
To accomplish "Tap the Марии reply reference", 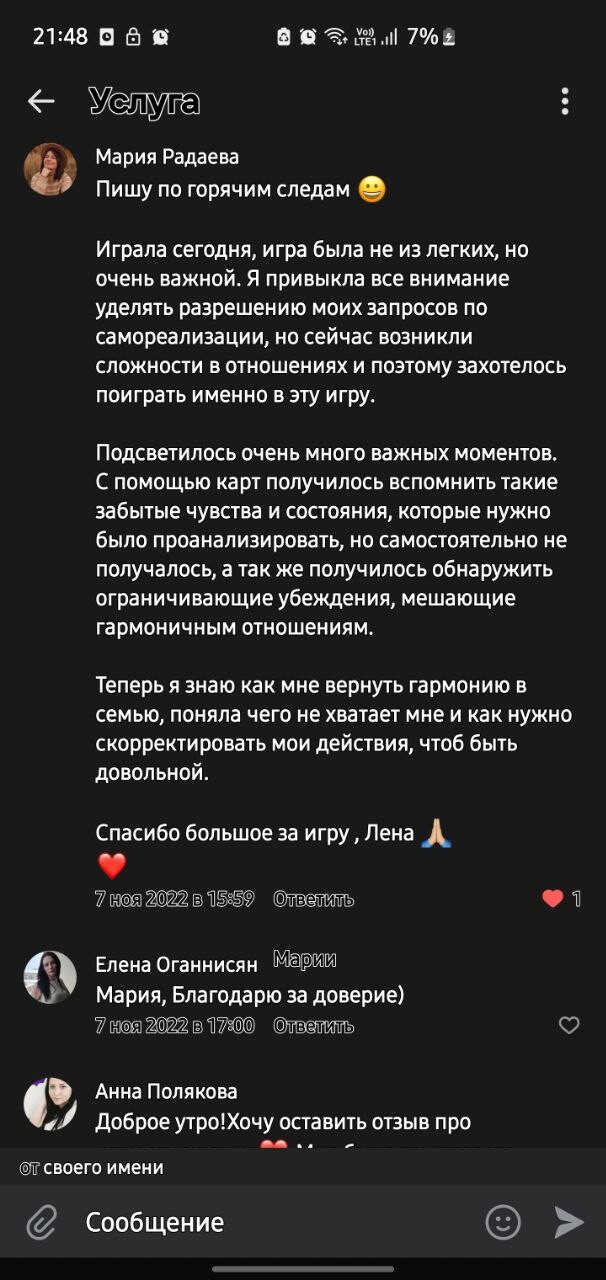I will [304, 960].
